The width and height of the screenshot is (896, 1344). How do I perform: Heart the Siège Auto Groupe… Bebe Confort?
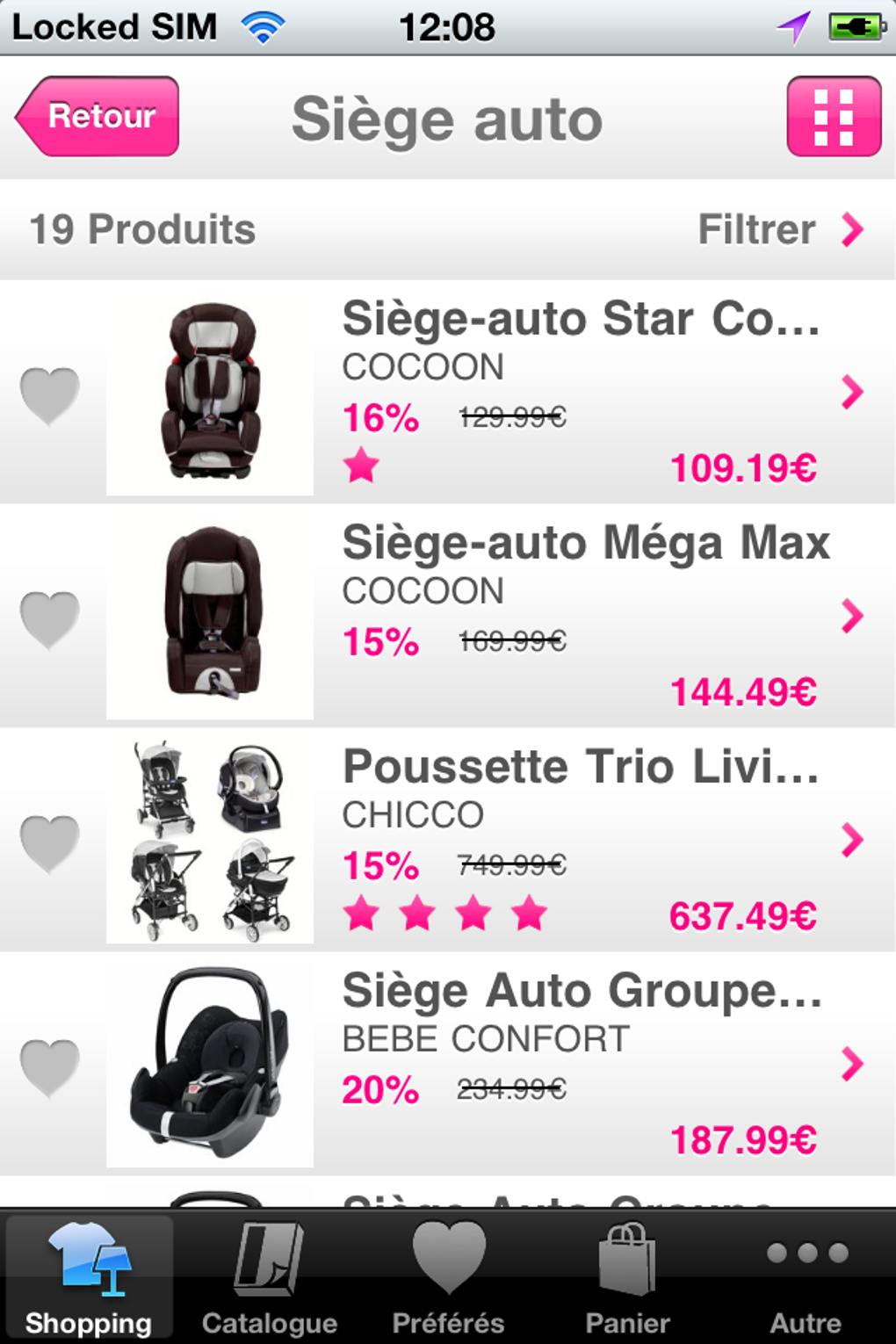(50, 1066)
